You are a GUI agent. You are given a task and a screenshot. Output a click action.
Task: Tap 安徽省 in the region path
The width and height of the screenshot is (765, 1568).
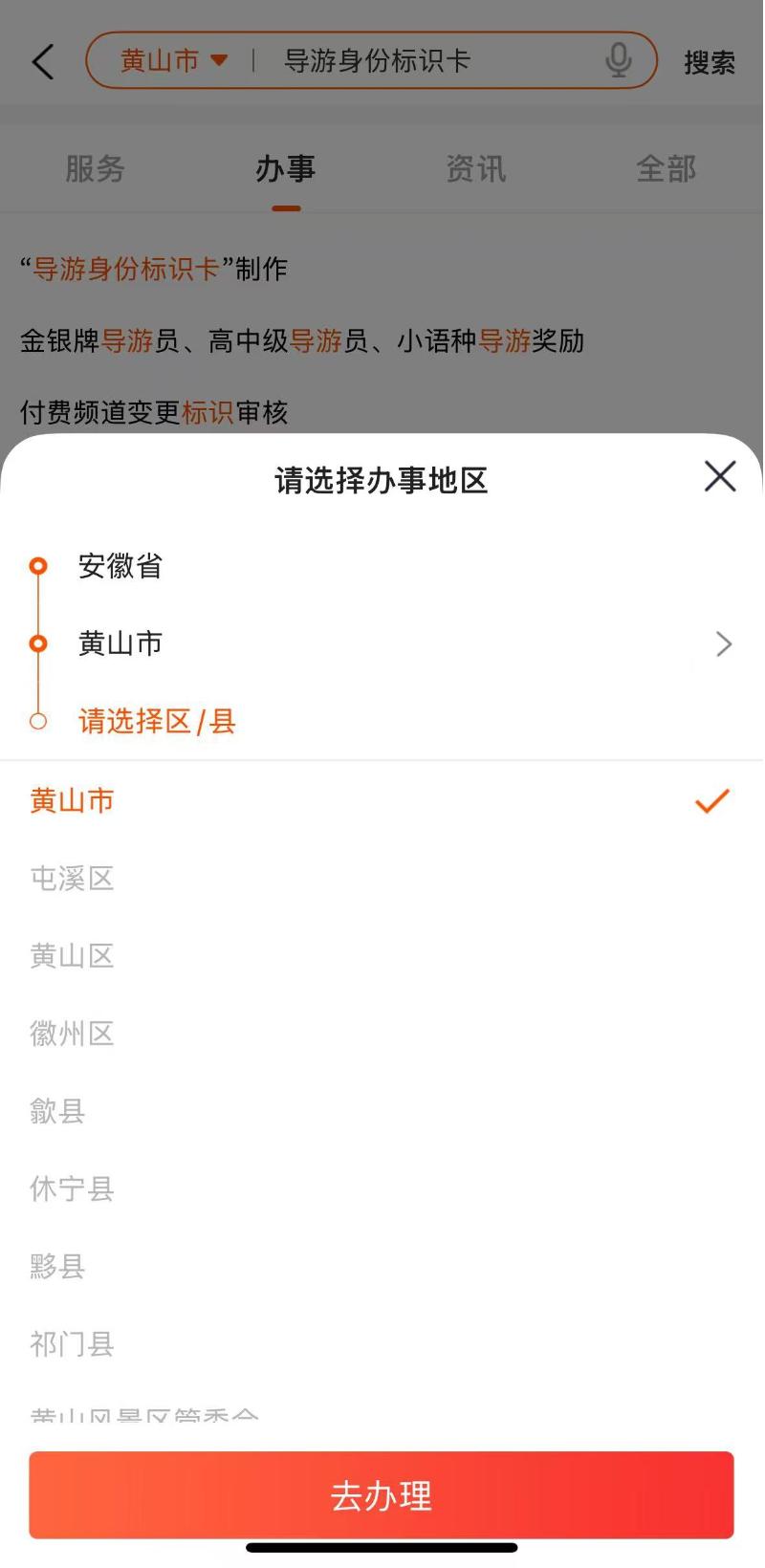coord(120,566)
